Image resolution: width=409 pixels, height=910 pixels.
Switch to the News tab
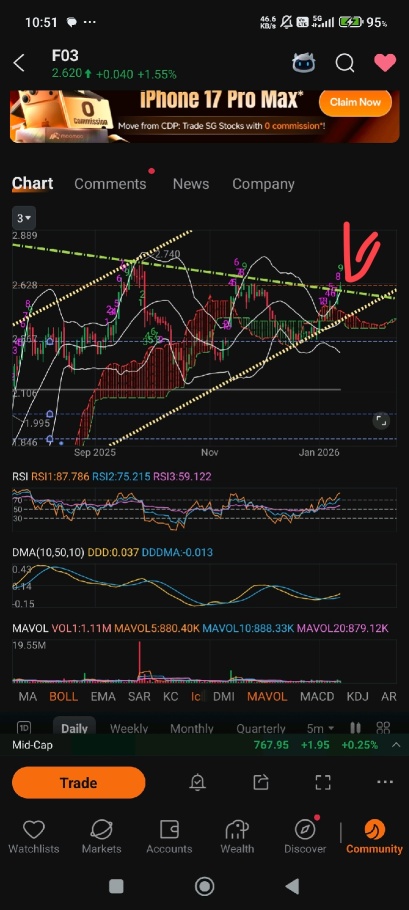coord(191,184)
